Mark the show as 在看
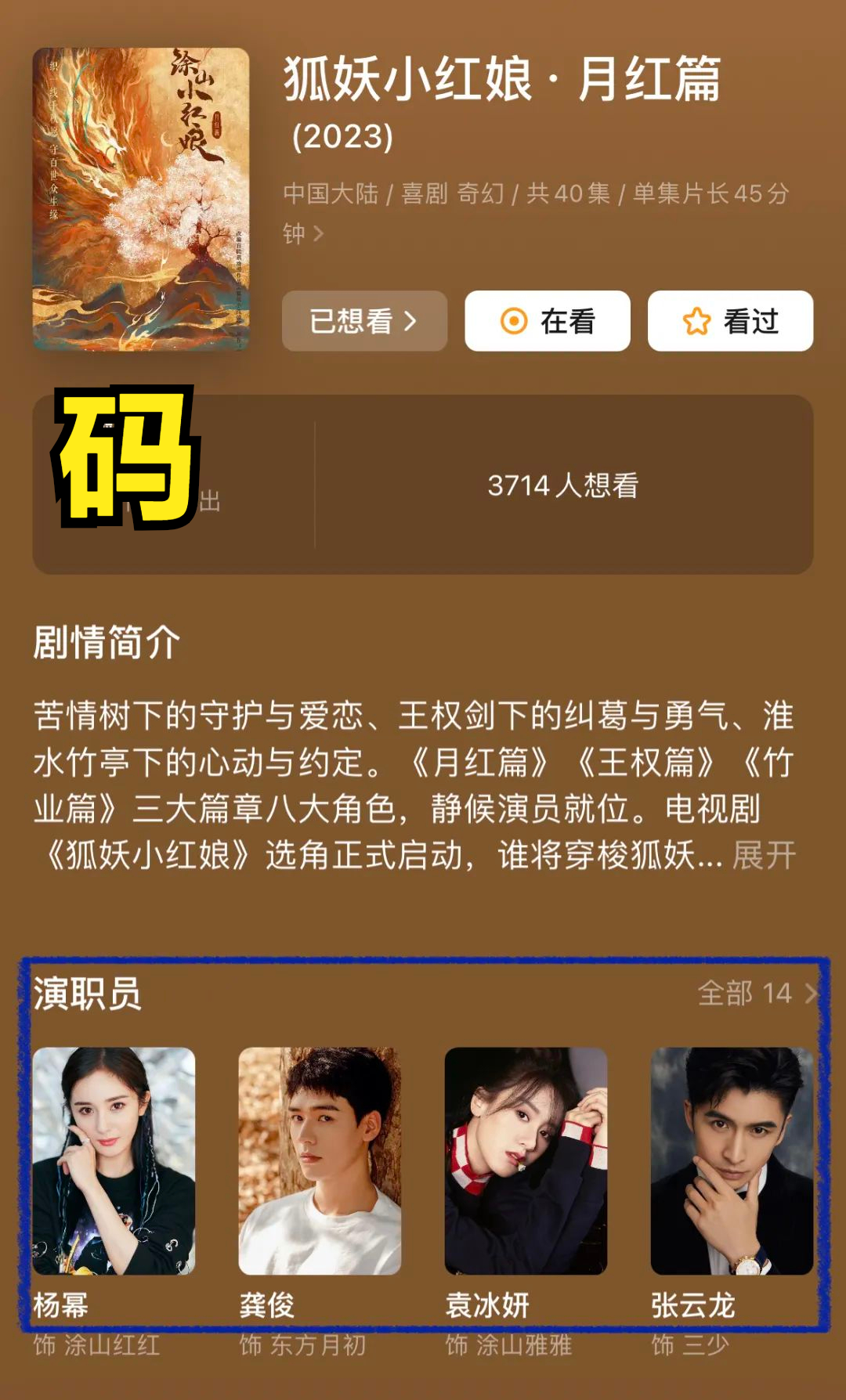Image resolution: width=846 pixels, height=1400 pixels. click(x=547, y=321)
